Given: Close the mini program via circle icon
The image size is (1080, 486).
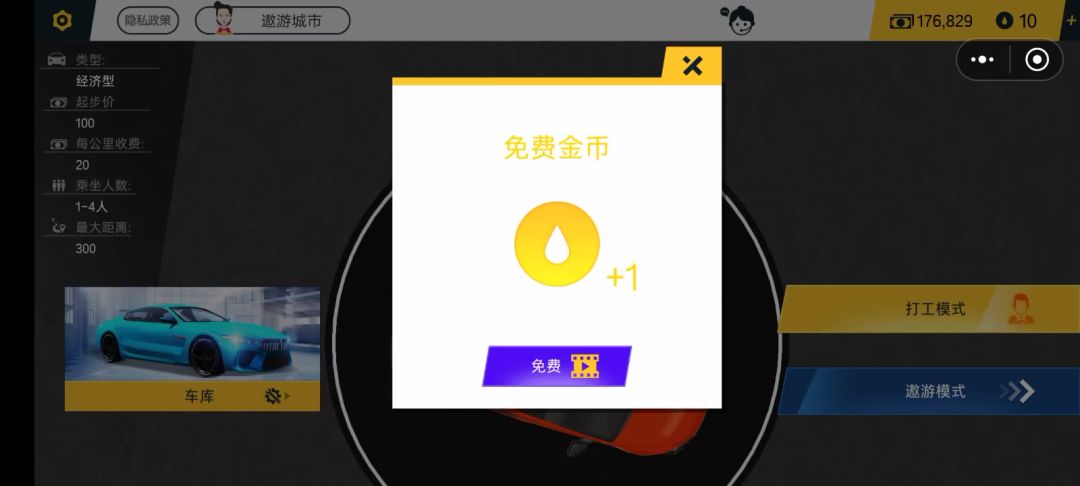Looking at the screenshot, I should pyautogui.click(x=1037, y=60).
